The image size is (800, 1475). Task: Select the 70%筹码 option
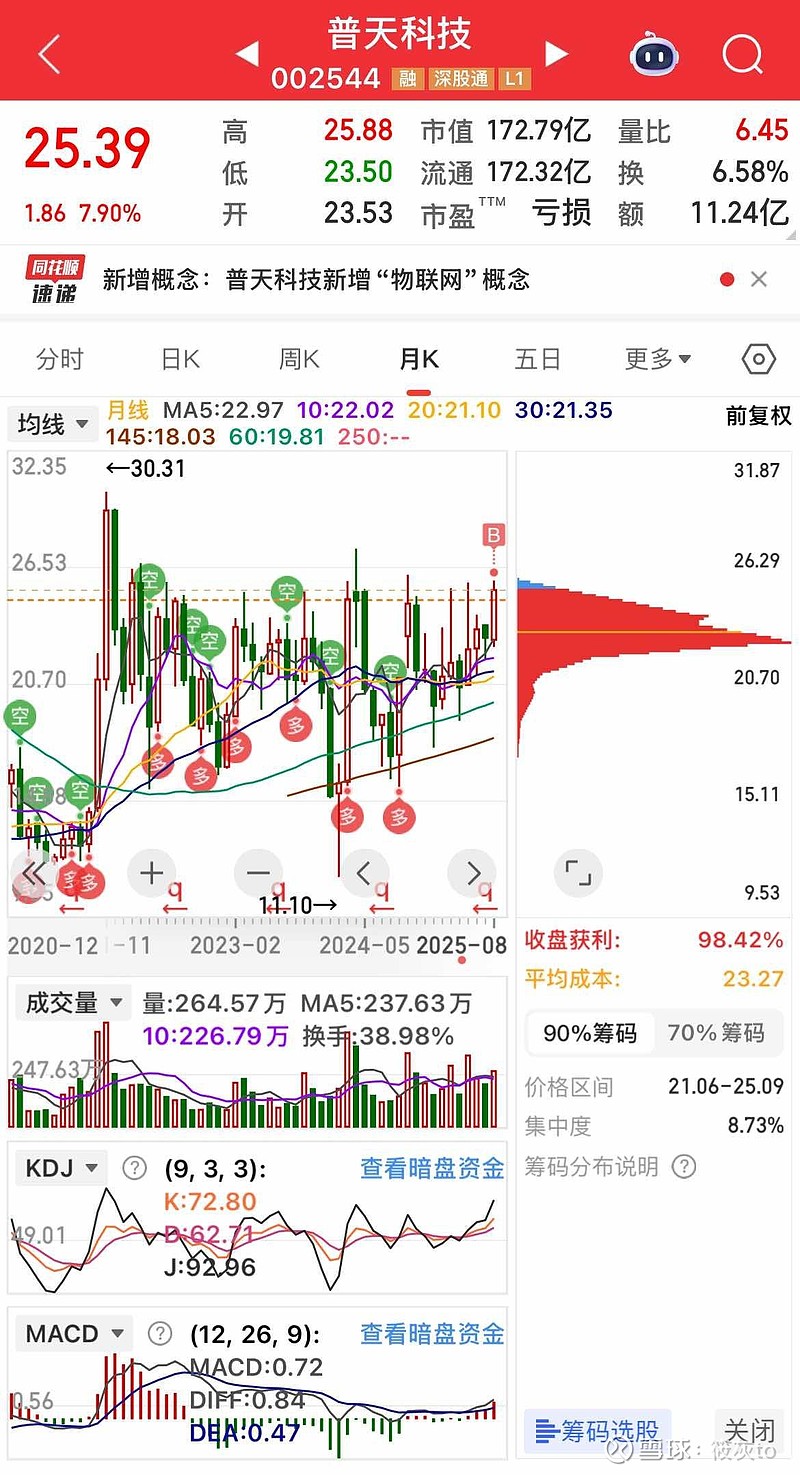tap(715, 1033)
